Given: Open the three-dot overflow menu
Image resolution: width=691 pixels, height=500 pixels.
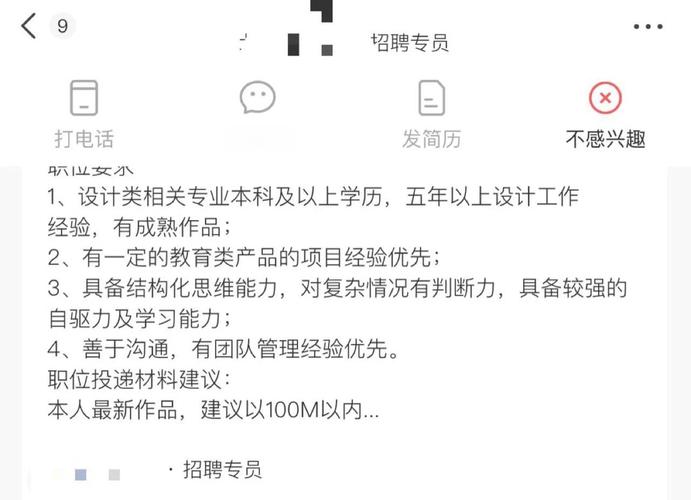Looking at the screenshot, I should coord(648,27).
